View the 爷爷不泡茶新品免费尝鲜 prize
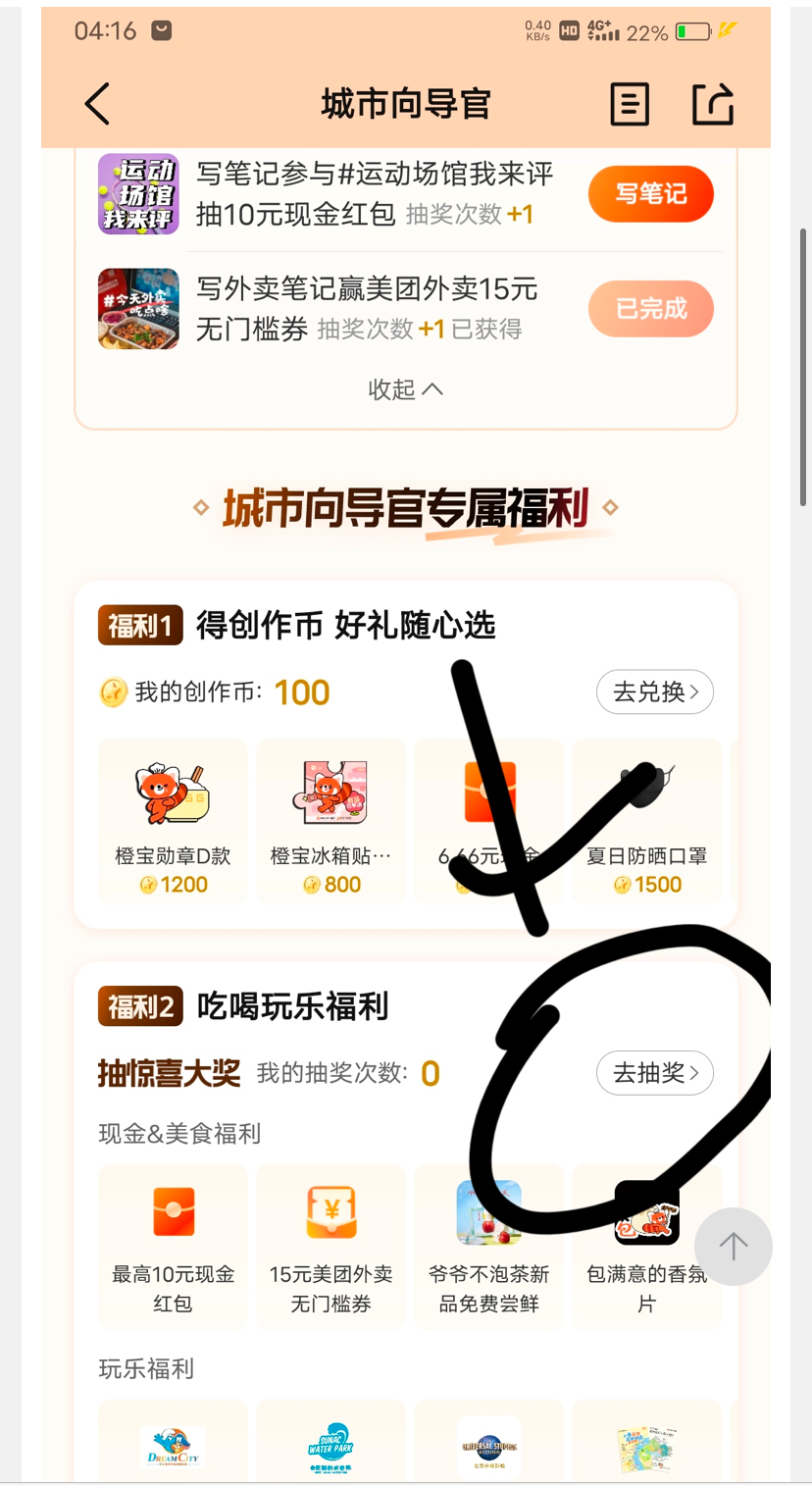Viewport: 812px width, 1485px height. pos(488,1246)
